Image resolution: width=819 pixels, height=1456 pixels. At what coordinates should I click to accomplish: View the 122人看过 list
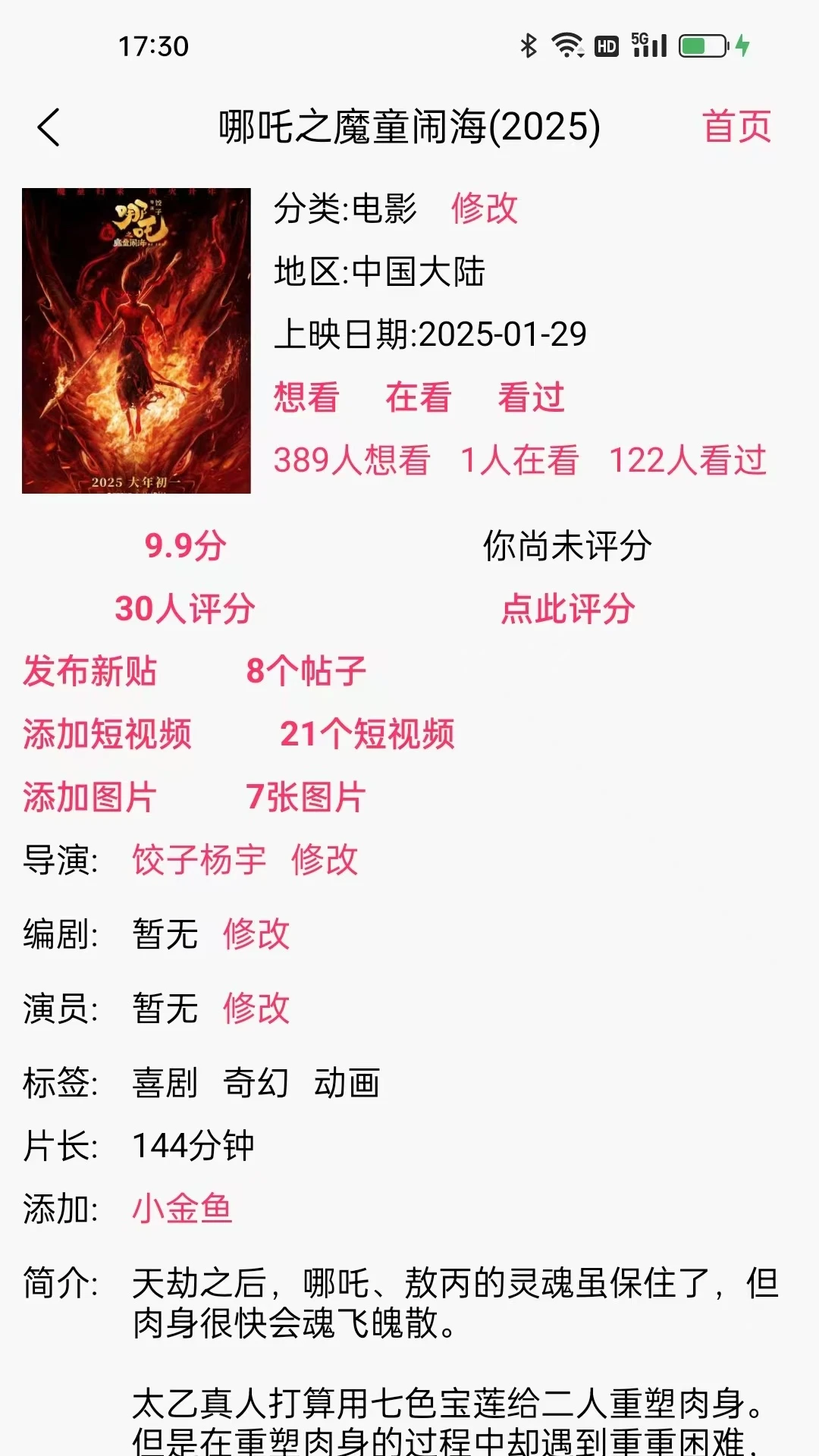(688, 460)
